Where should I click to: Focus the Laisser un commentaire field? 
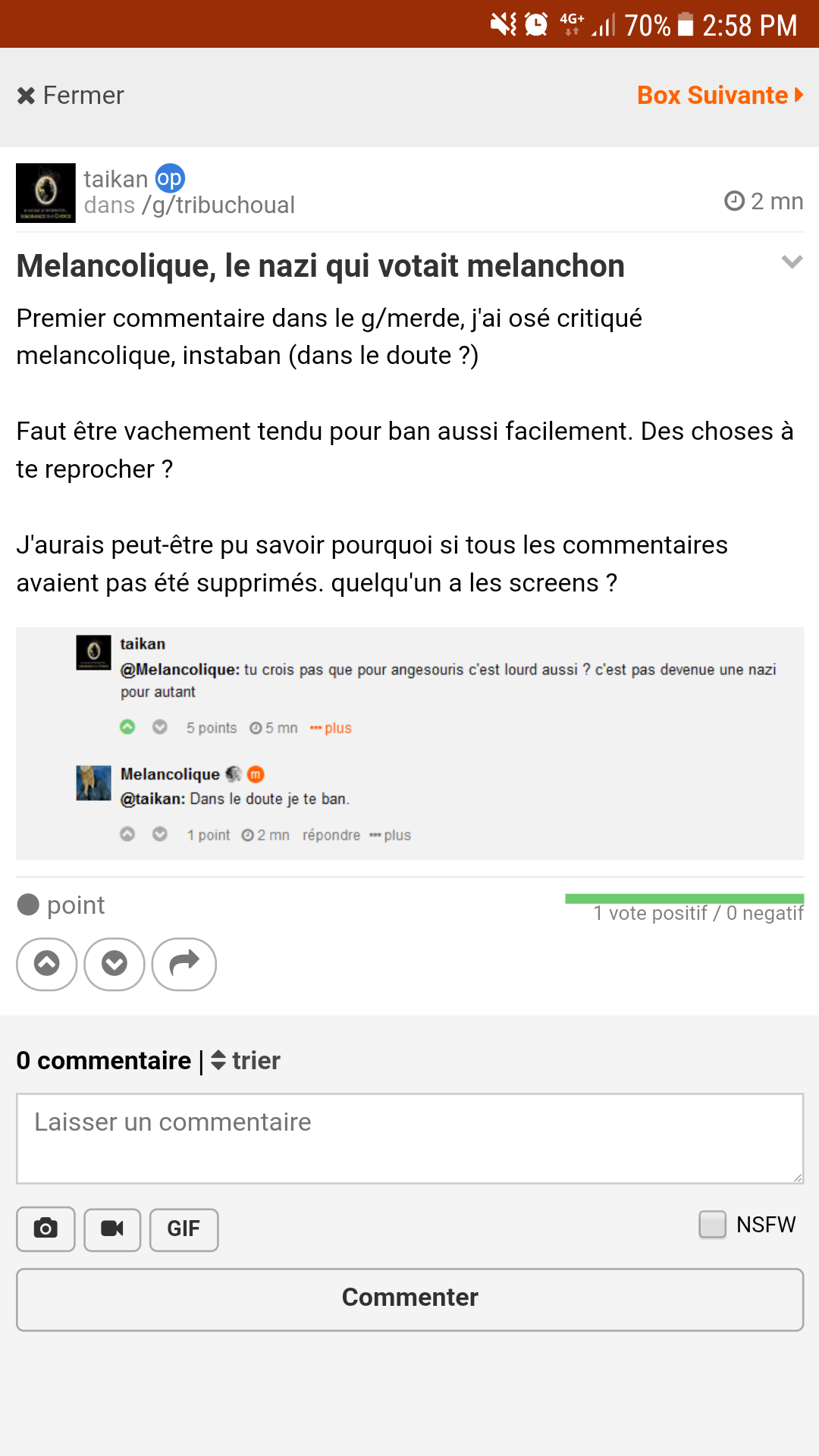(409, 1137)
